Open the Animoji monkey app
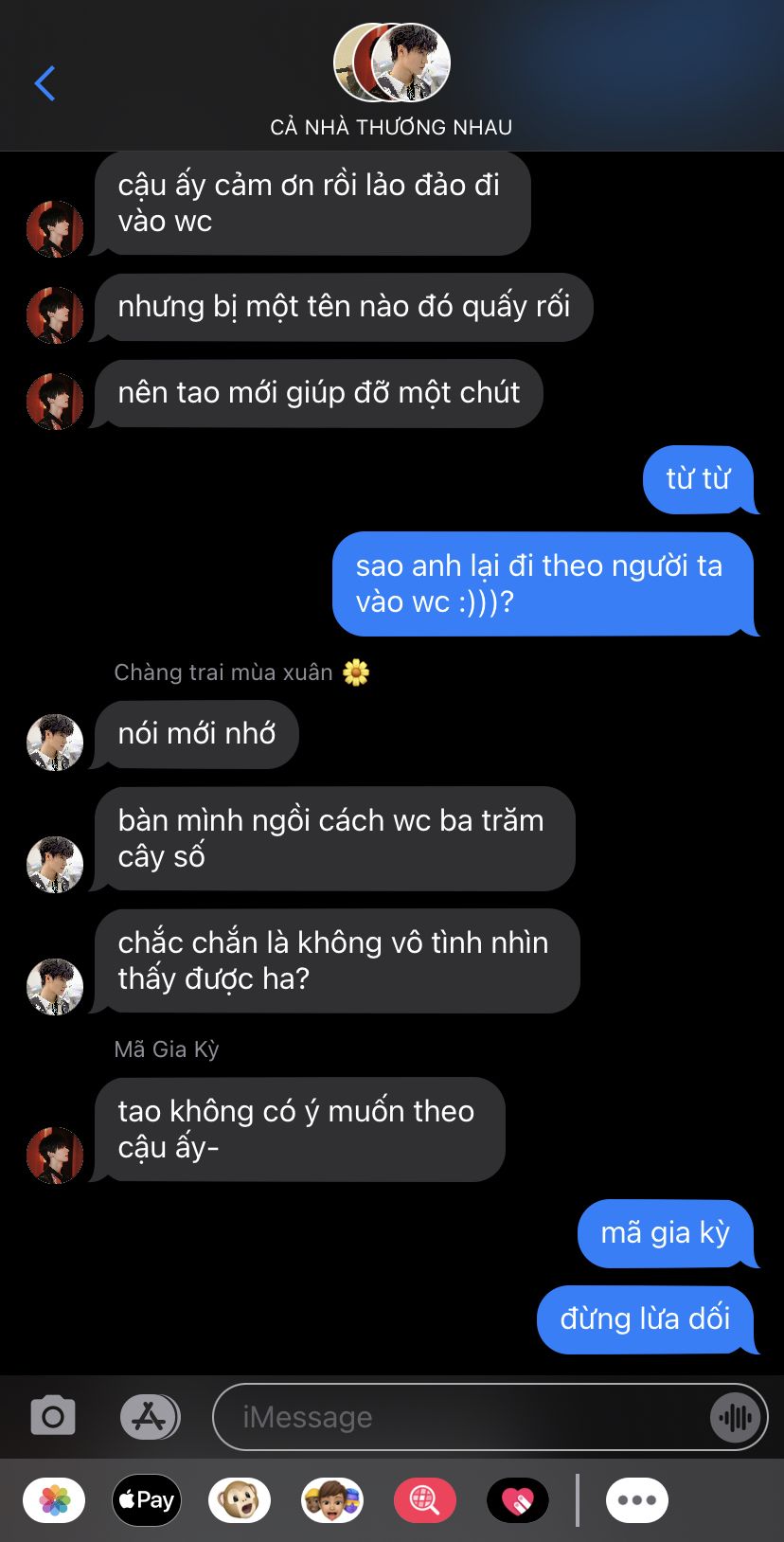The image size is (784, 1542). (240, 1500)
